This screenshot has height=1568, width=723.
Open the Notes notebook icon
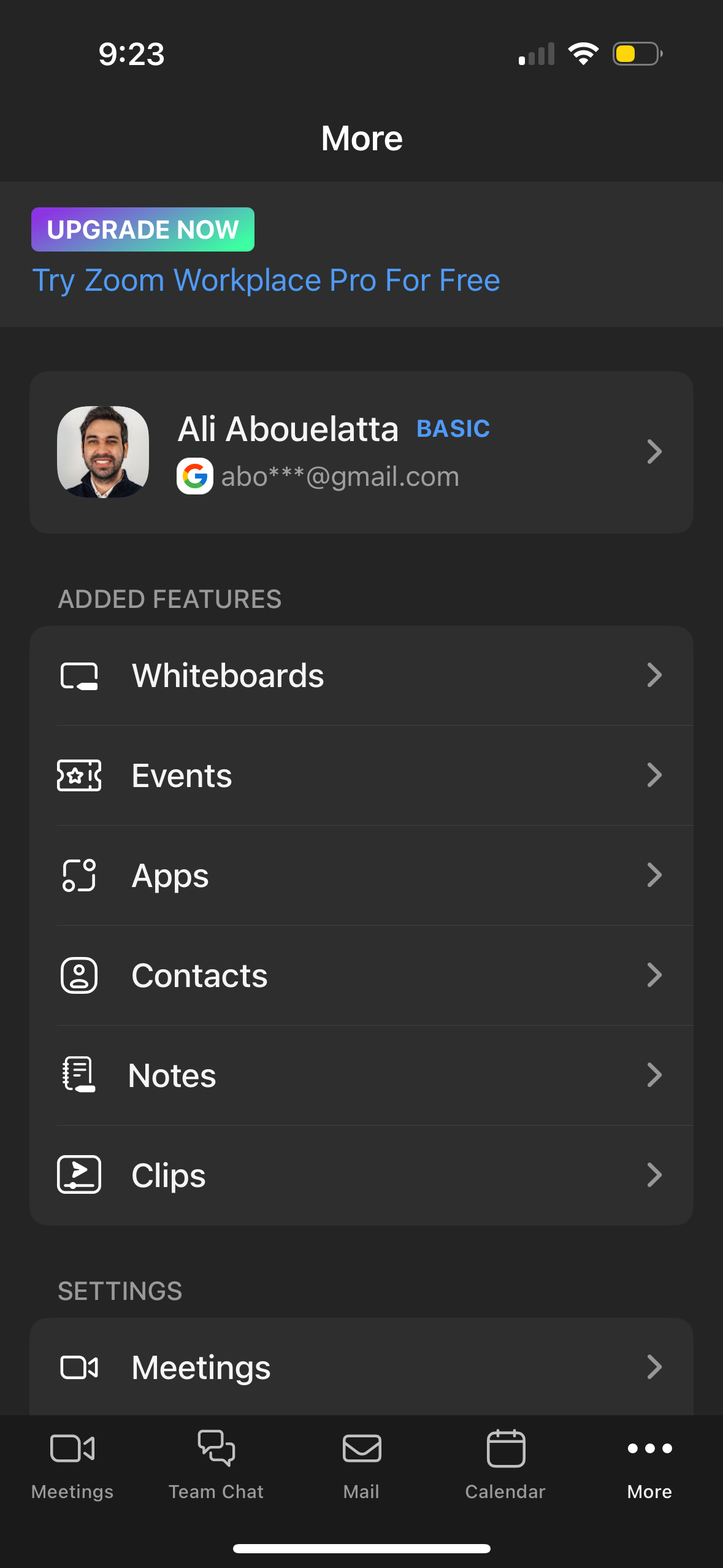click(x=78, y=1074)
